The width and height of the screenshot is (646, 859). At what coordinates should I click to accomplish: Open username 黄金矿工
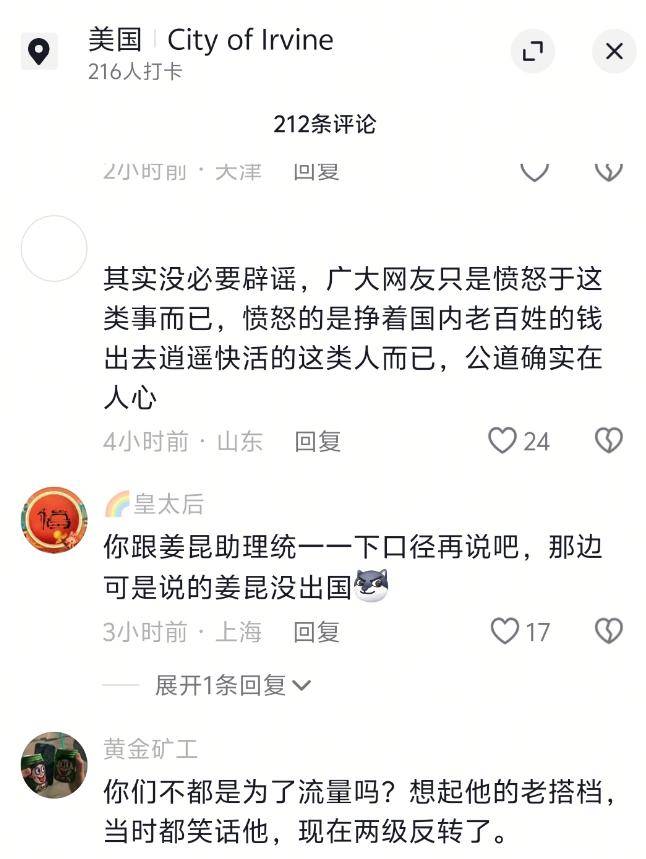[x=150, y=748]
